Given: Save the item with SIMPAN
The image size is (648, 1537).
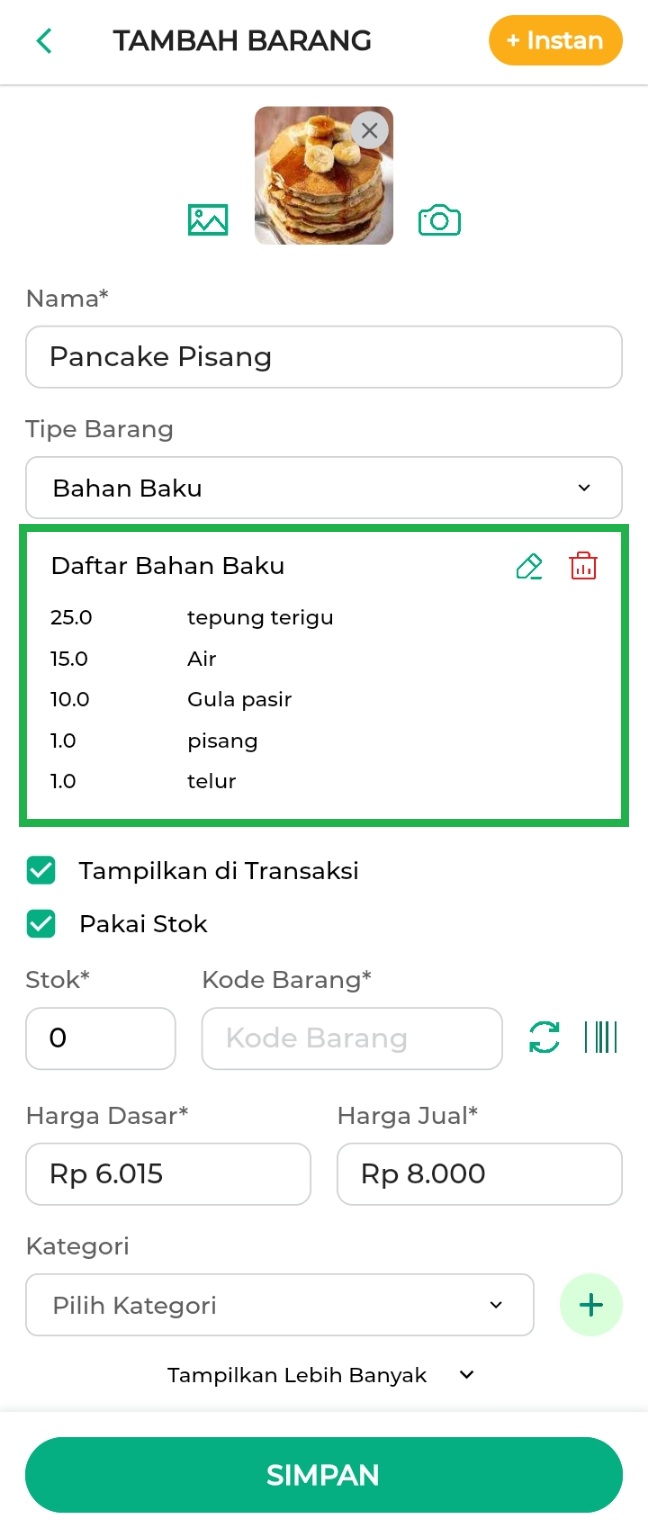Looking at the screenshot, I should [323, 1475].
